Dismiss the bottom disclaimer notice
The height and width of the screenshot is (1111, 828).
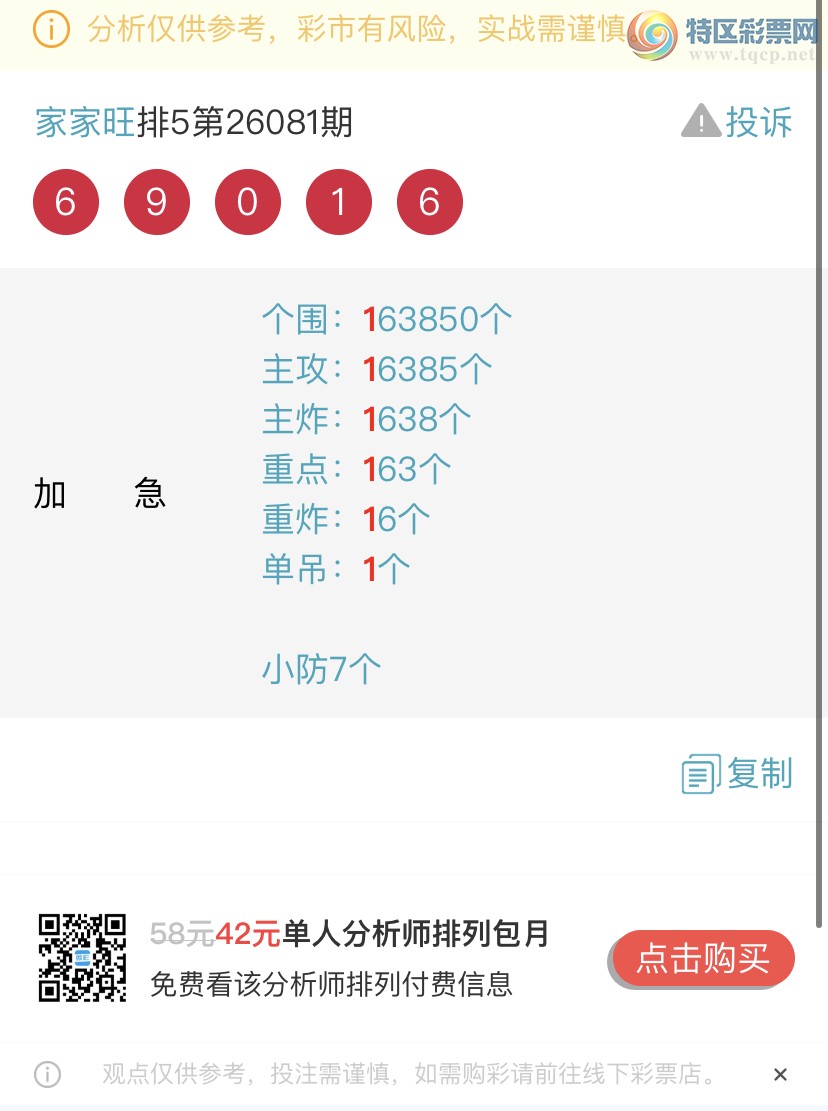click(x=780, y=1075)
